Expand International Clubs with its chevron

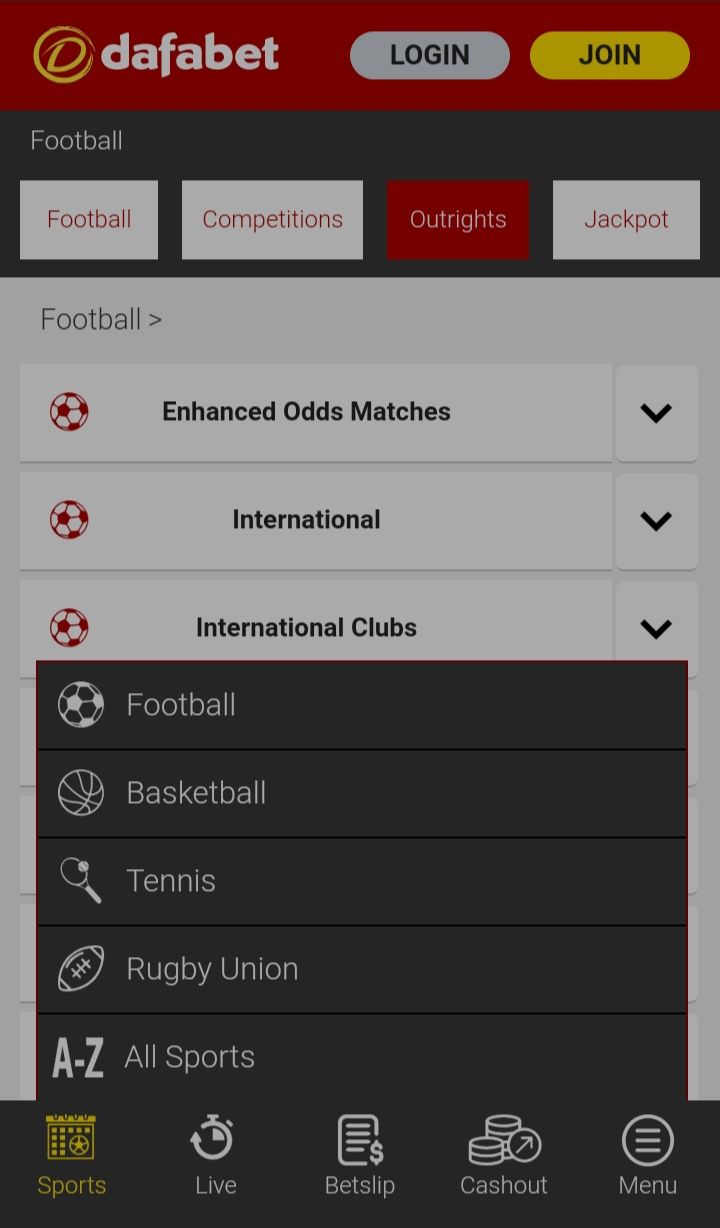click(x=656, y=628)
